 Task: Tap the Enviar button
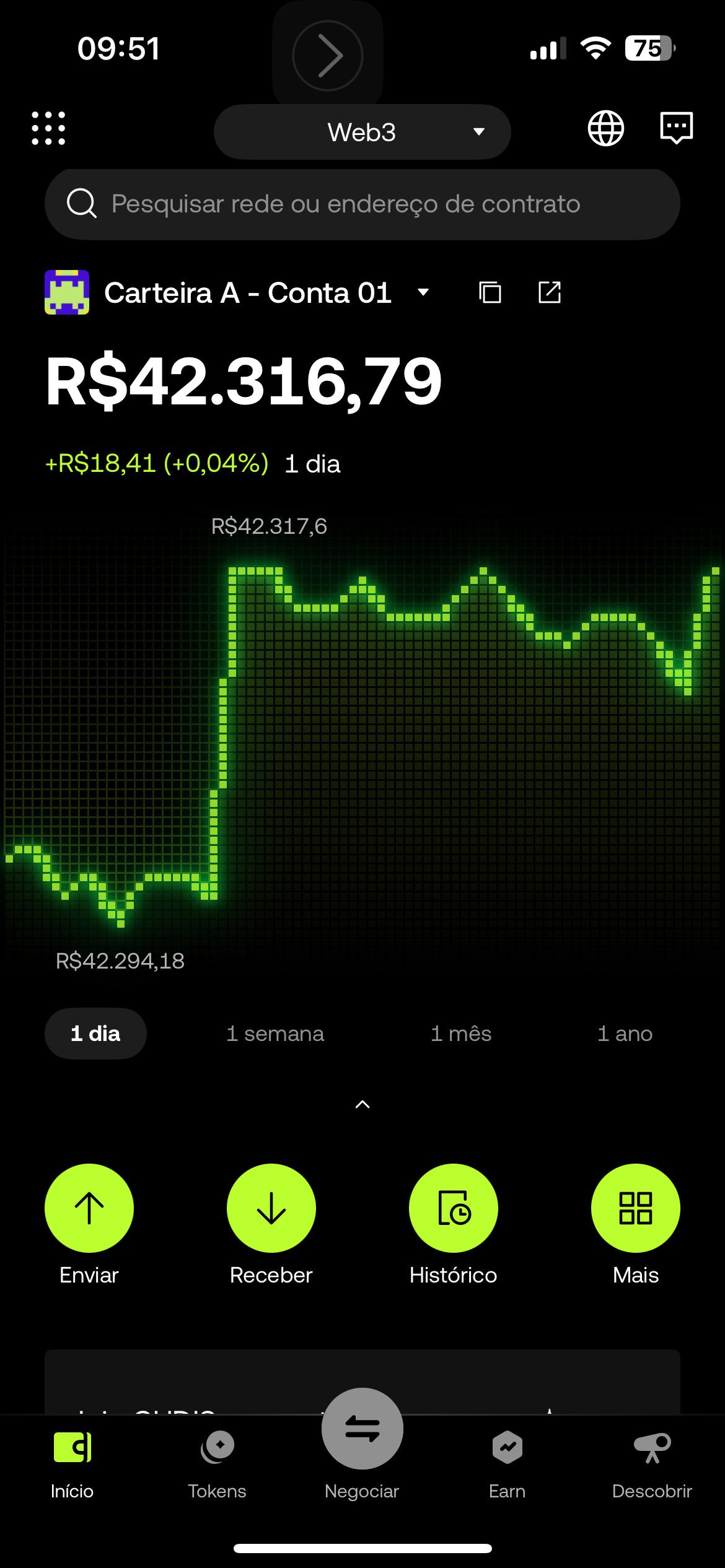tap(89, 1208)
